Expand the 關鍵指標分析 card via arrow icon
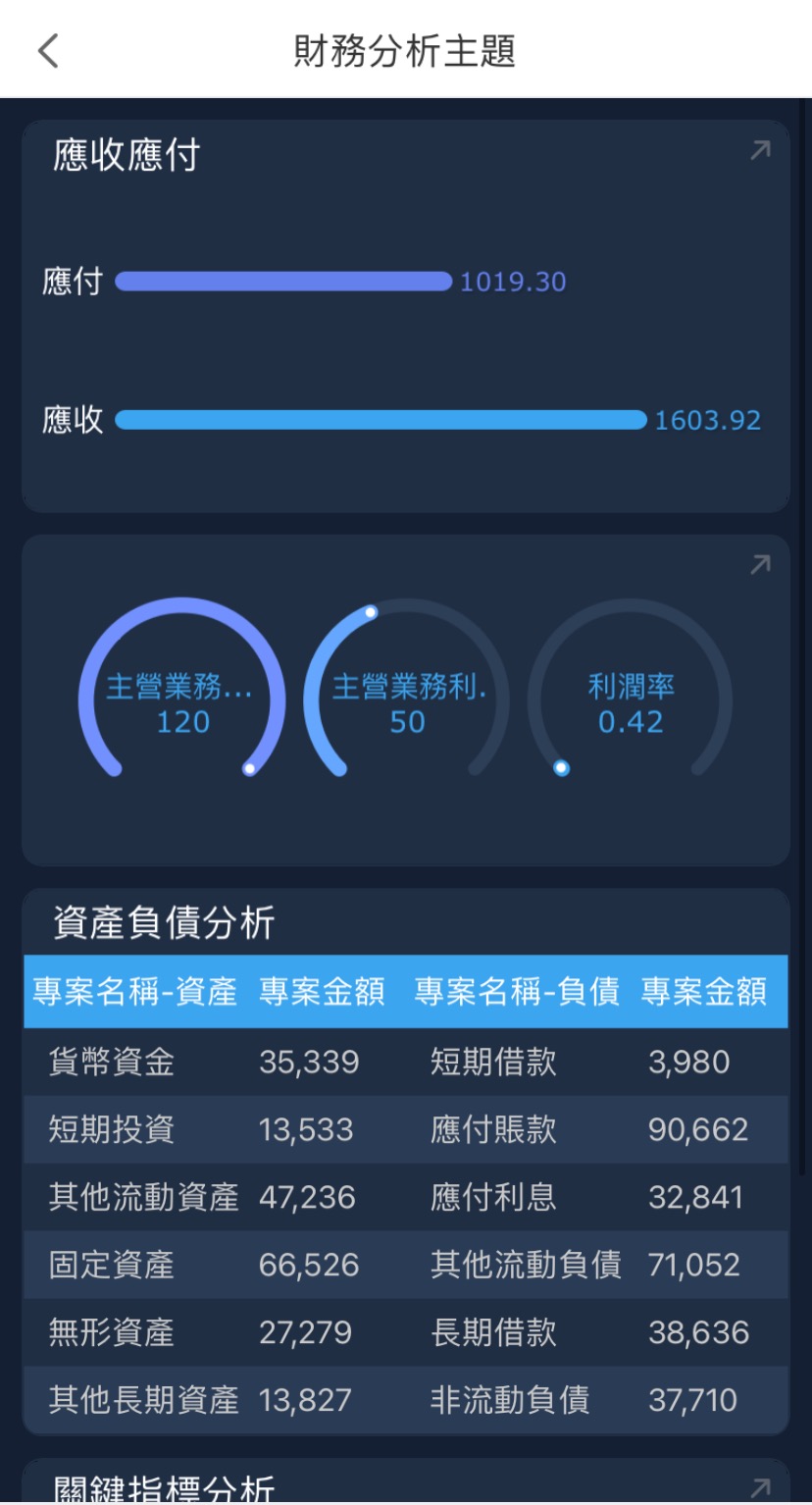 [x=760, y=1487]
